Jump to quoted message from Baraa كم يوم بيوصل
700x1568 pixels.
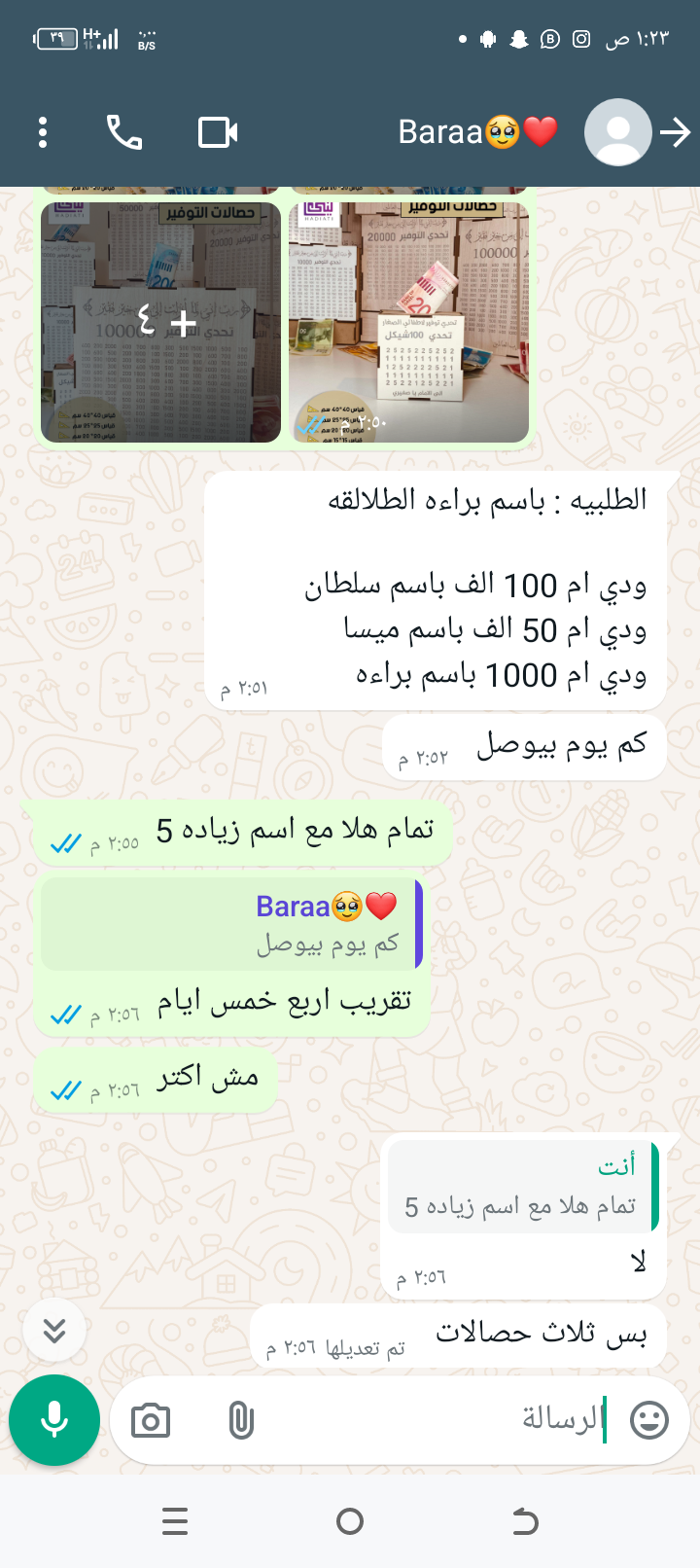pos(231,924)
